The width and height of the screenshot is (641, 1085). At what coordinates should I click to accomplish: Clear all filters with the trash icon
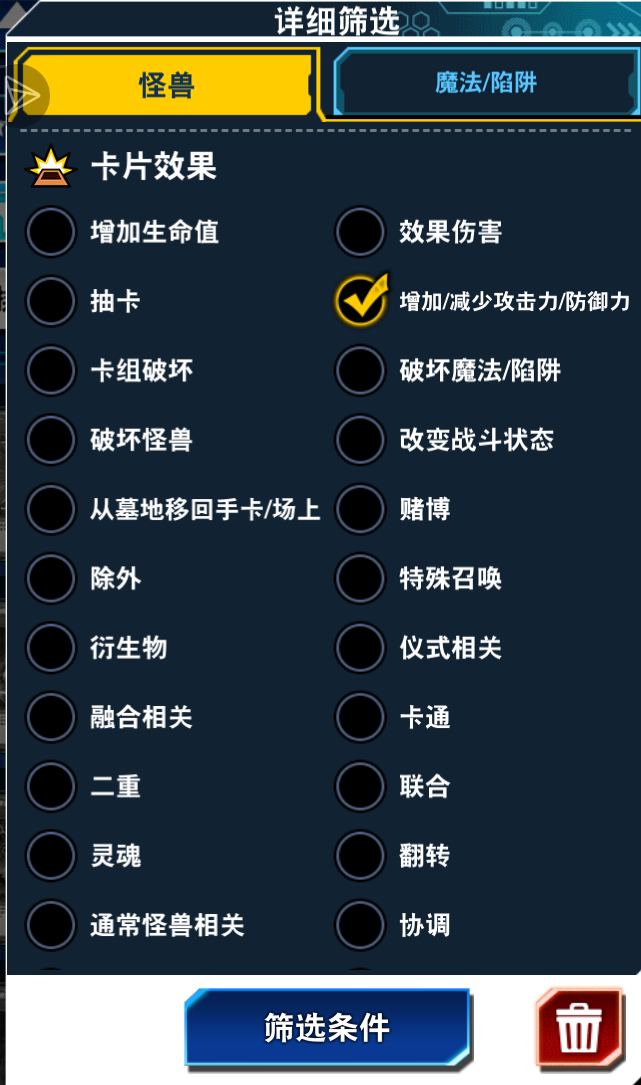578,1027
